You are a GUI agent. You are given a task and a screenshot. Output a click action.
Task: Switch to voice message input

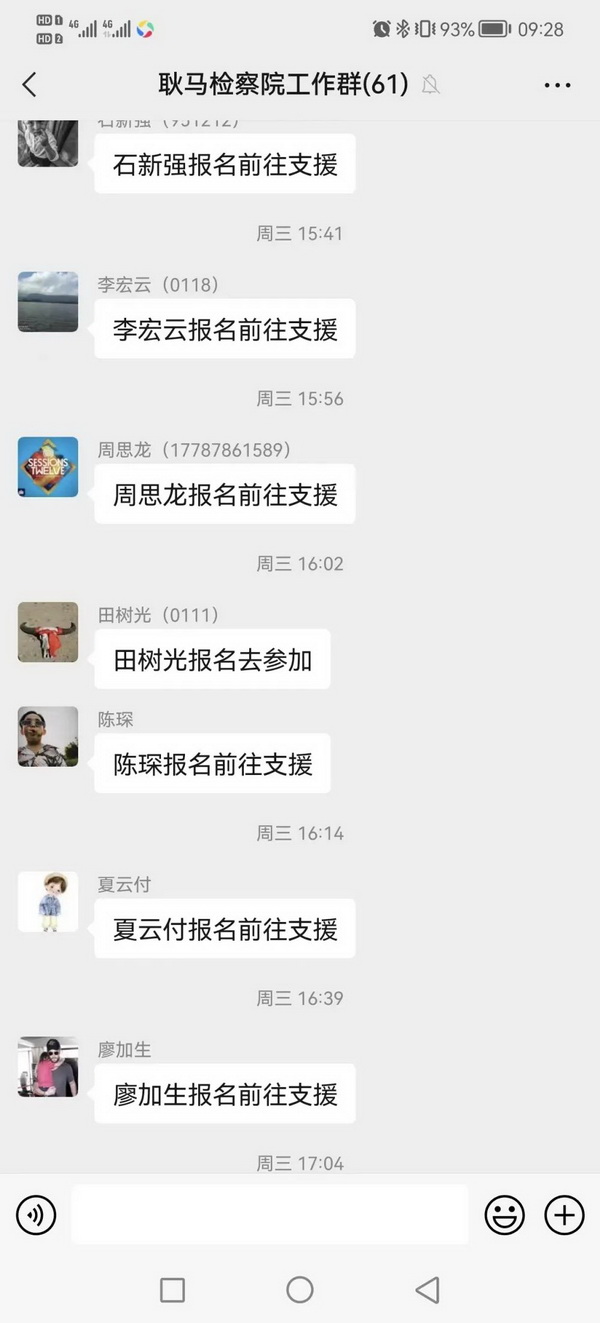pos(36,1215)
